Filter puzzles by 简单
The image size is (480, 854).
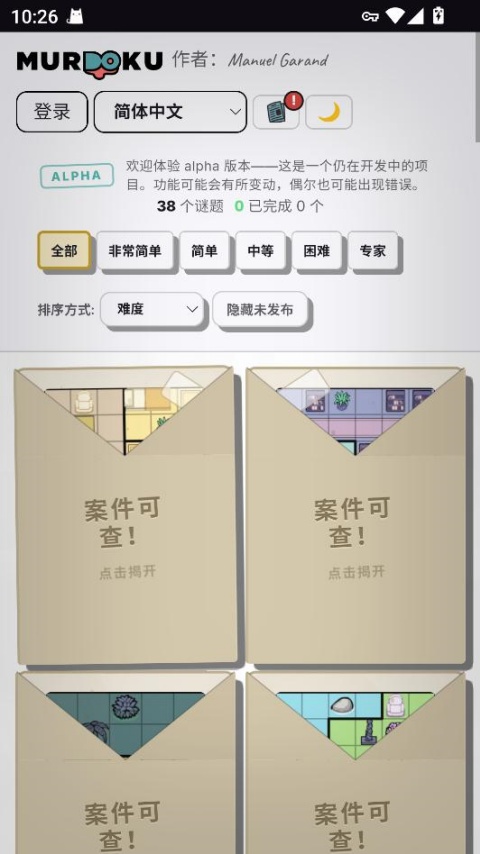[204, 251]
